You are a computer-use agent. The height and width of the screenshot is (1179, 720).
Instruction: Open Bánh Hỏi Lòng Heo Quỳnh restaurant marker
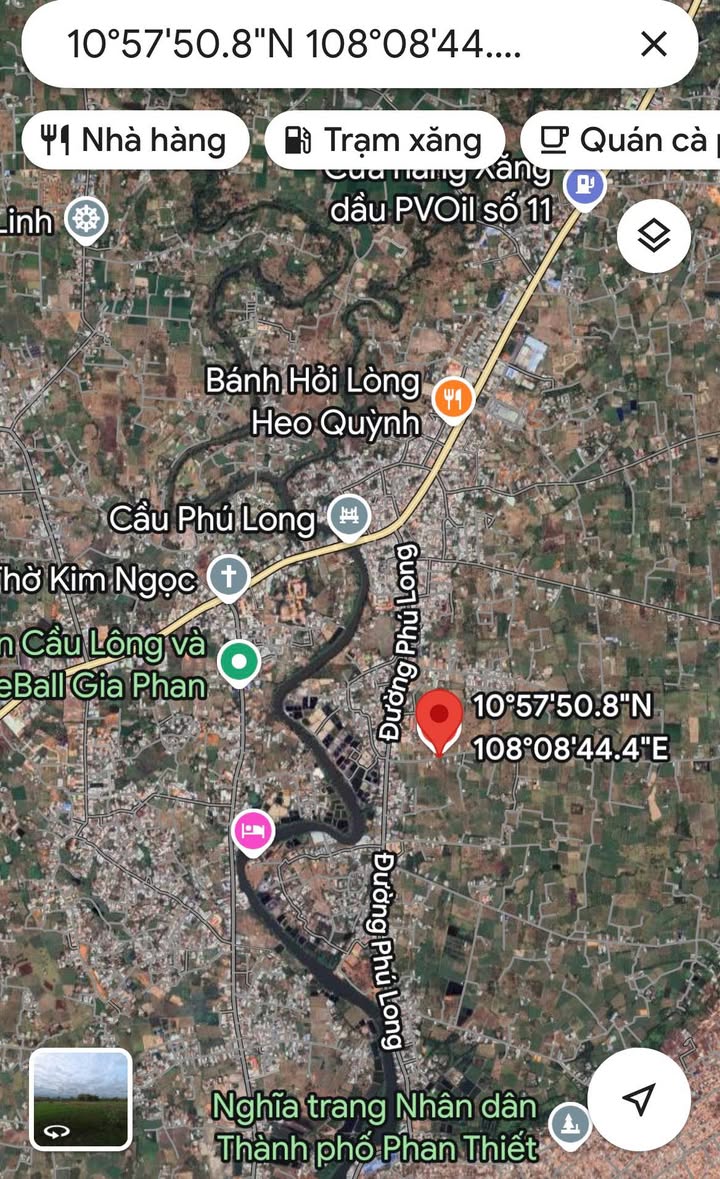(x=454, y=400)
